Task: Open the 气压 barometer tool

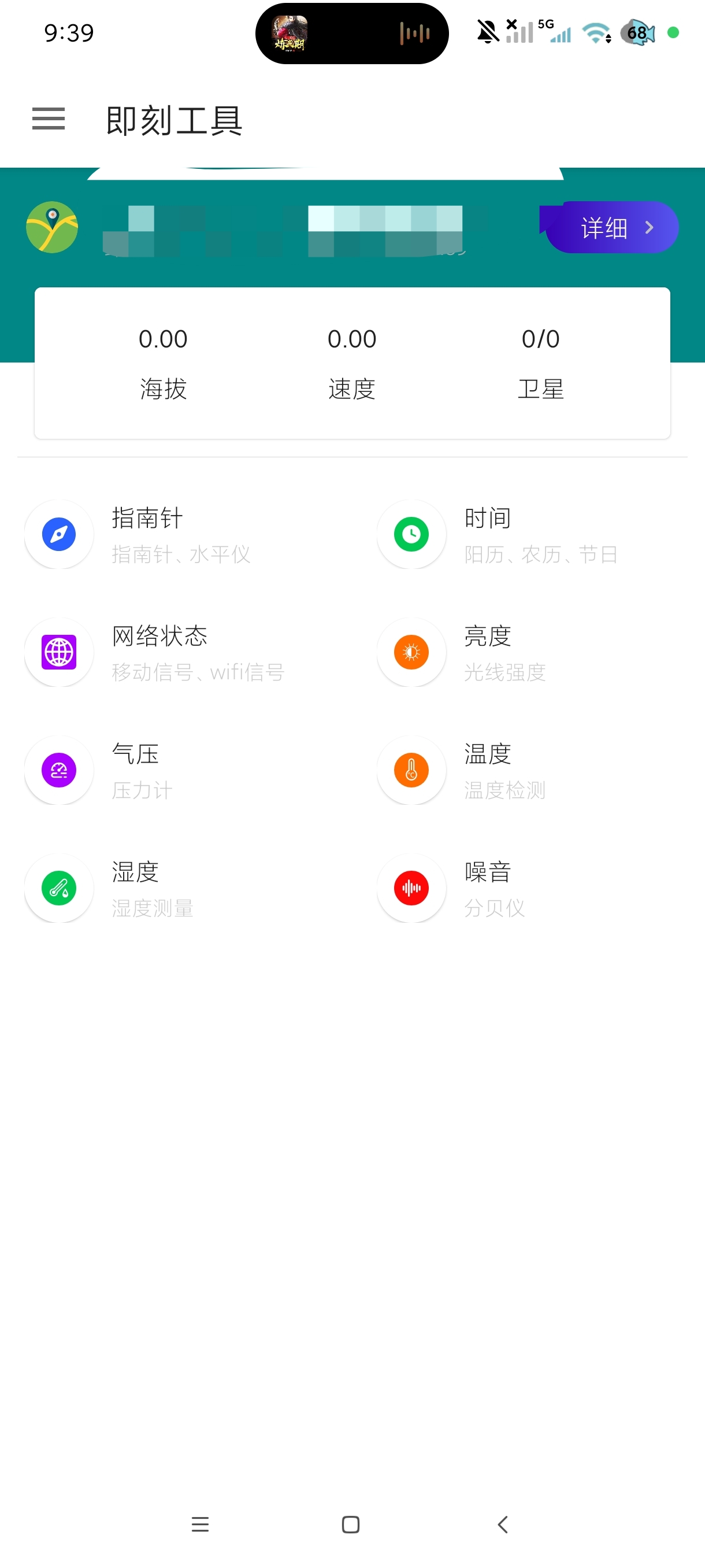Action: 176,771
